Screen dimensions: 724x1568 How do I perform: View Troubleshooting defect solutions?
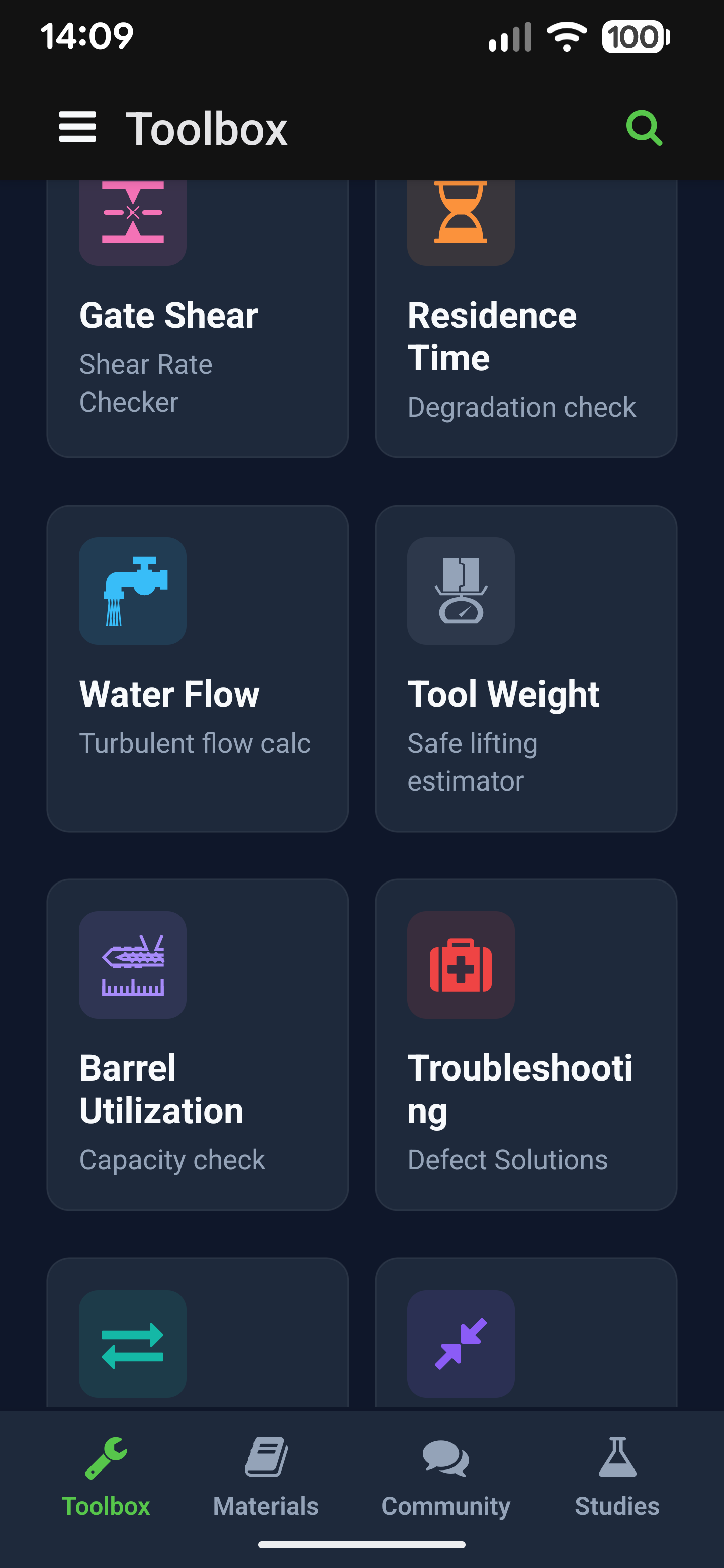[525, 1043]
